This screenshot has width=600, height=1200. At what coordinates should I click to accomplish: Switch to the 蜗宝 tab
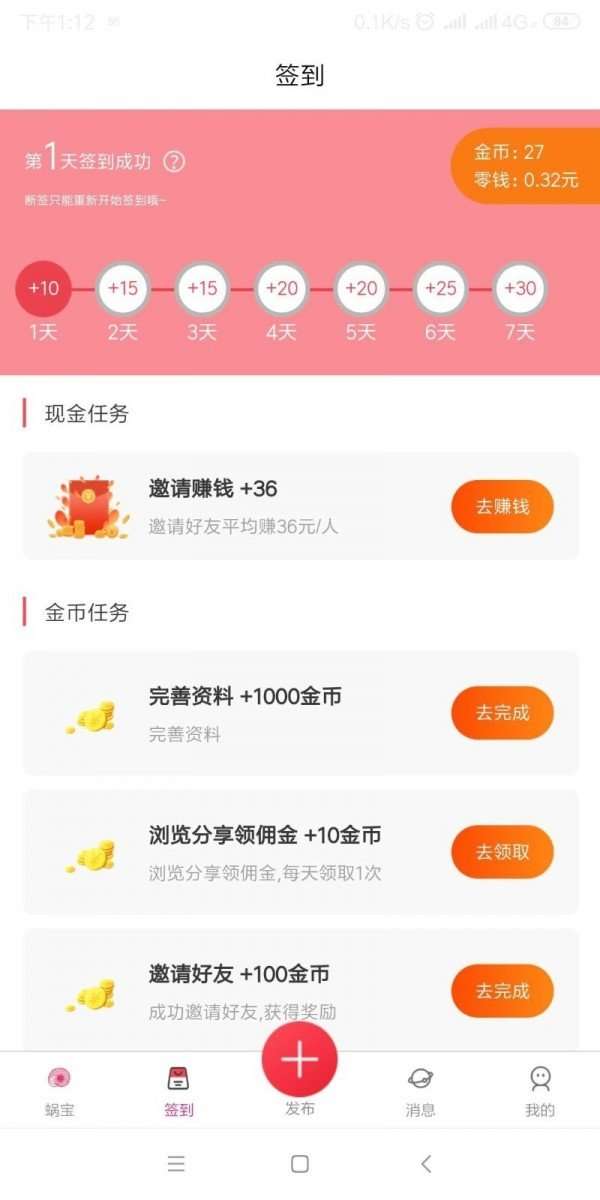[x=60, y=1091]
